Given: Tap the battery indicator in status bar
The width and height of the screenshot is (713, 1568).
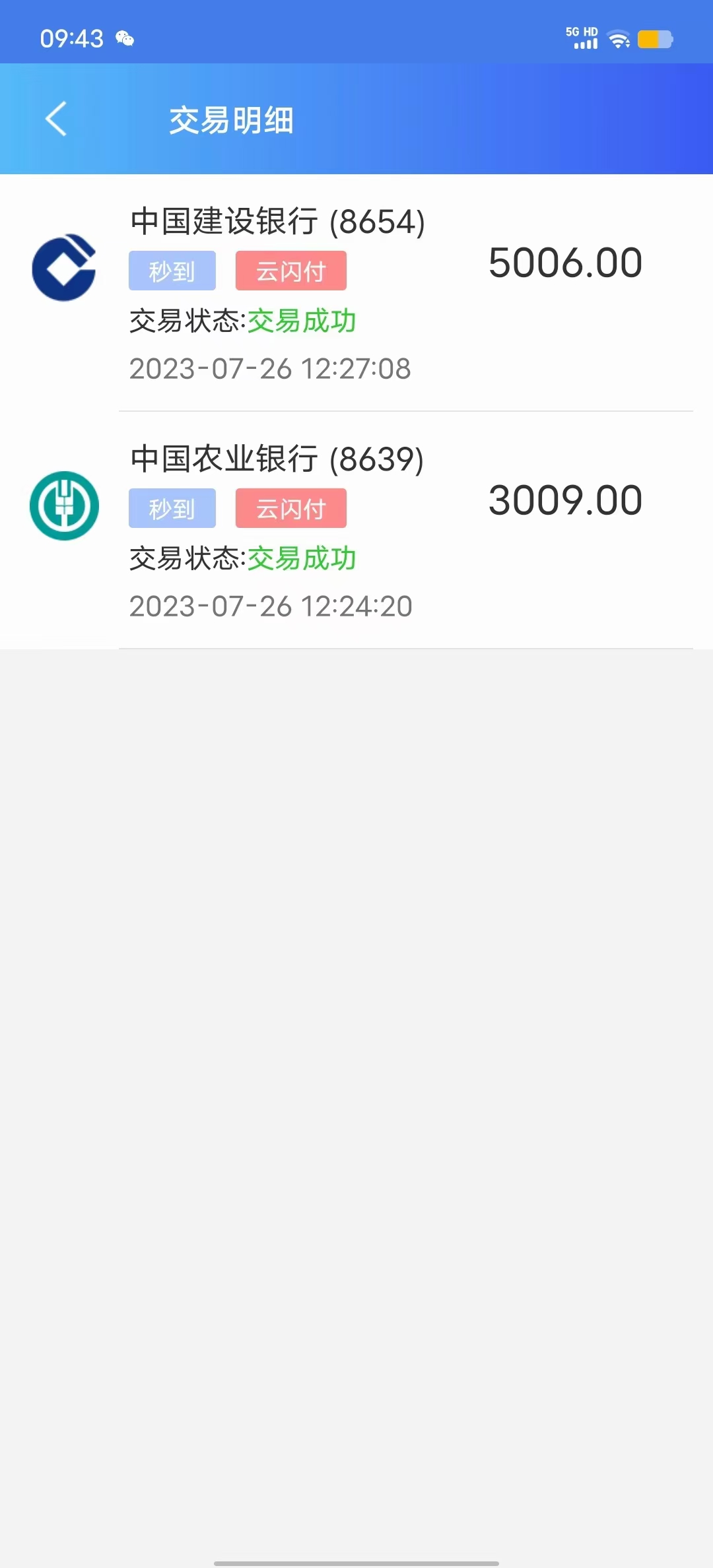Looking at the screenshot, I should pos(654,40).
